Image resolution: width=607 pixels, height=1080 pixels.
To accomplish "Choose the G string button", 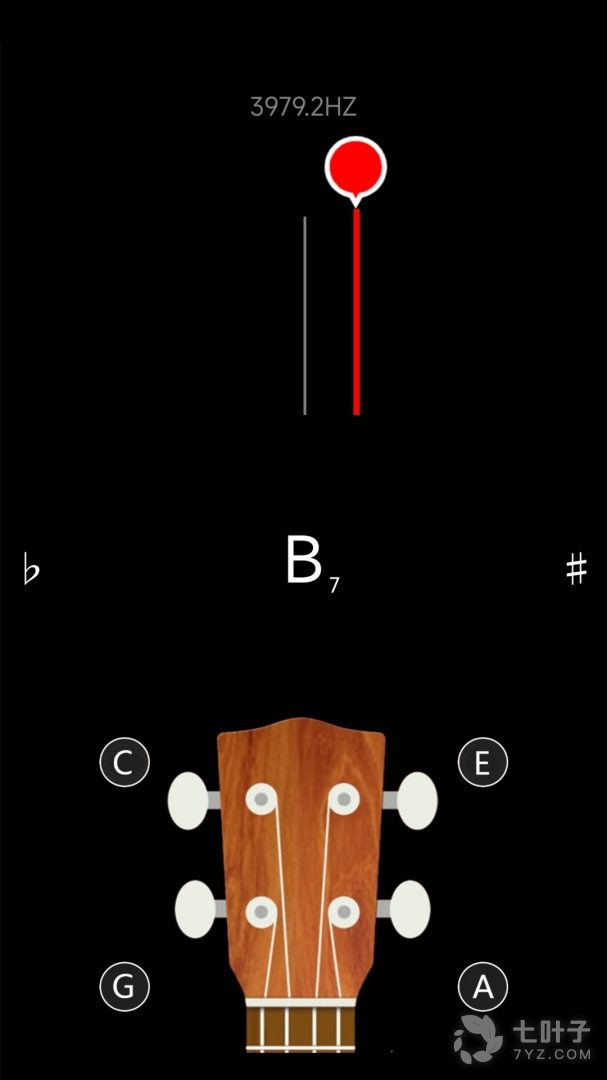I will pyautogui.click(x=124, y=986).
